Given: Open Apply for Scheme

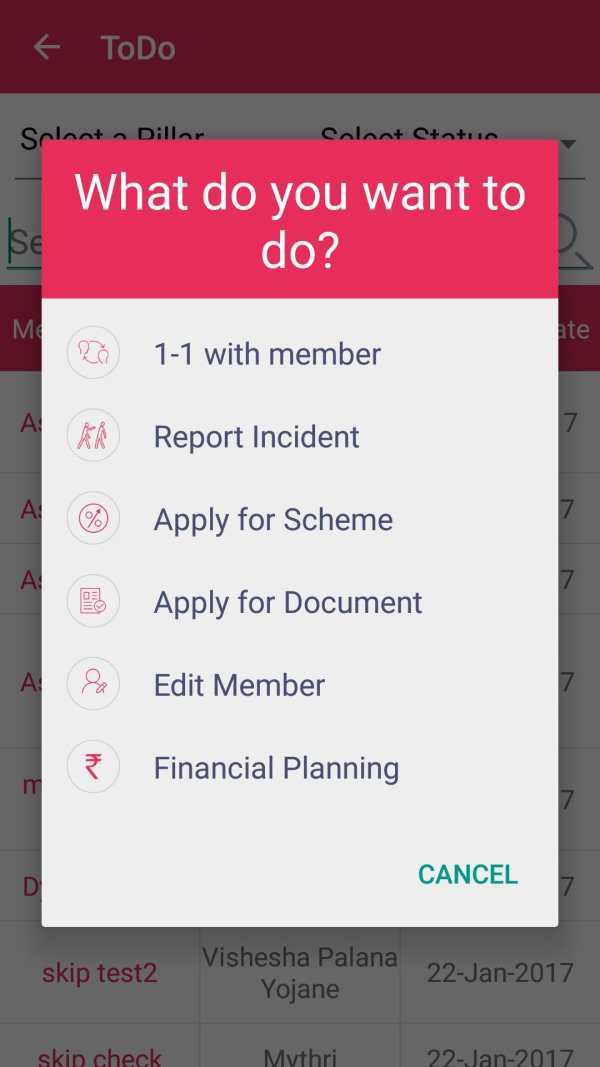Looking at the screenshot, I should point(299,519).
